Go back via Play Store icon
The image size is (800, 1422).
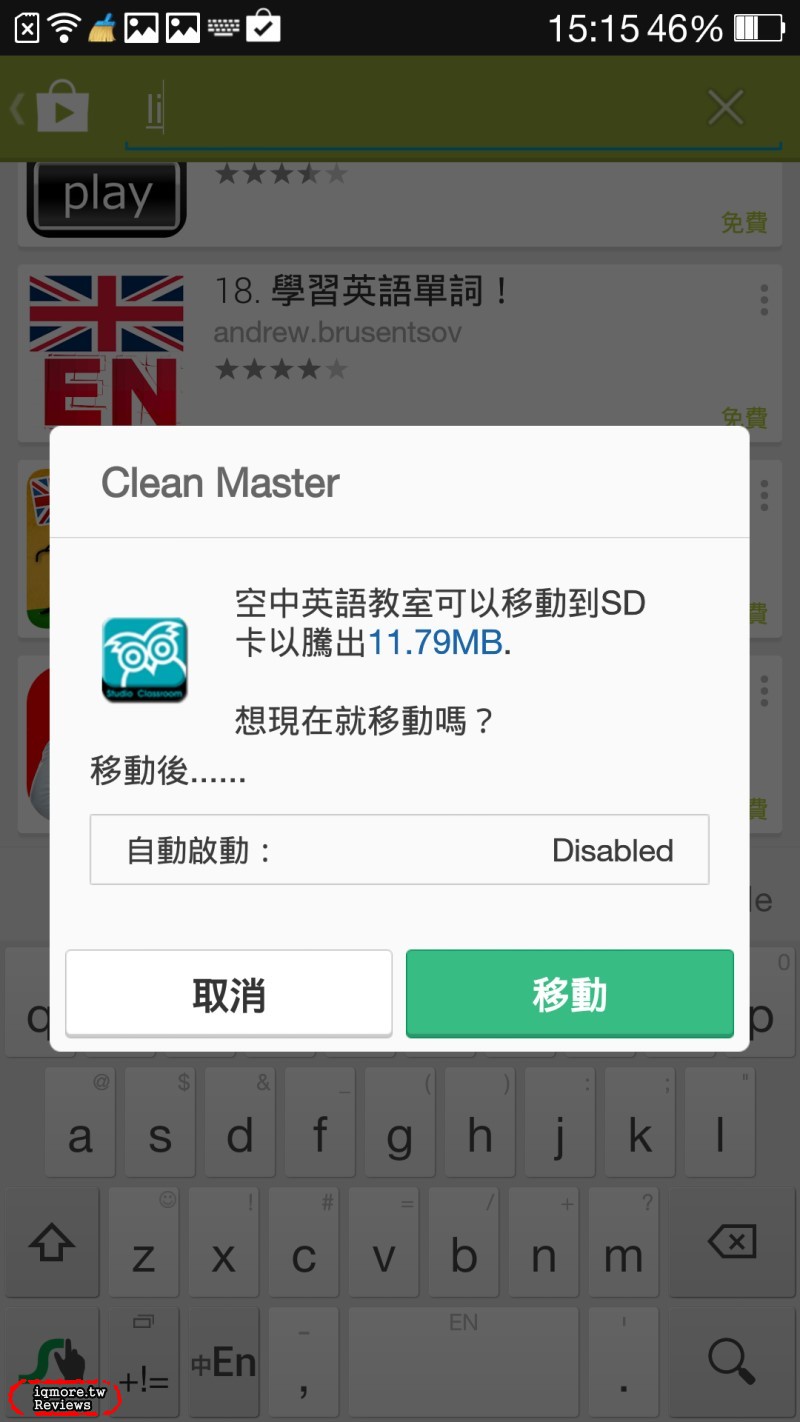52,109
